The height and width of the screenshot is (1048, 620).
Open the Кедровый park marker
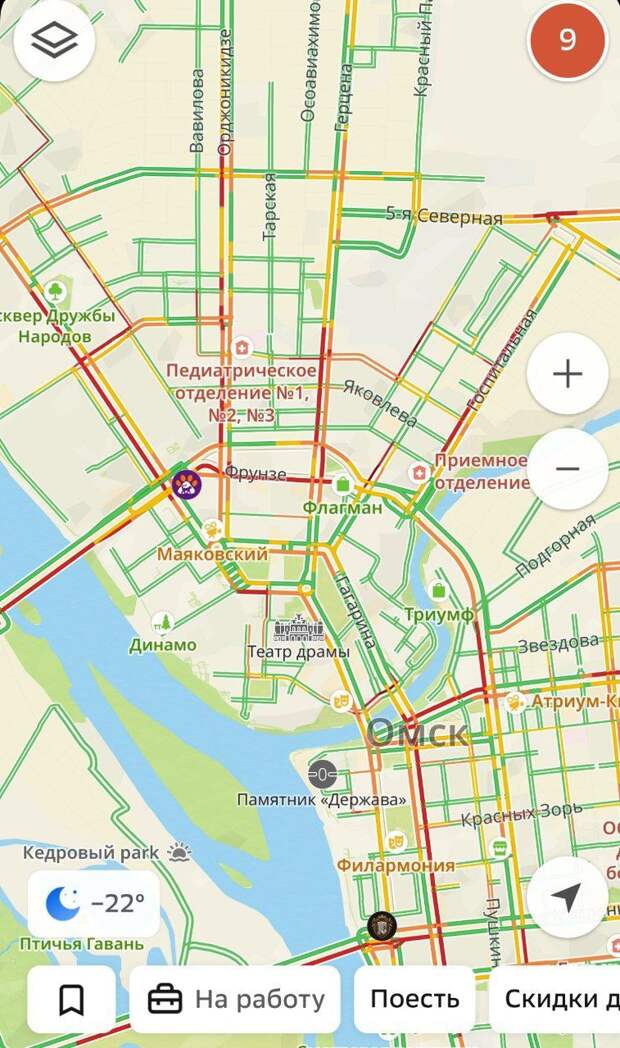tap(180, 852)
